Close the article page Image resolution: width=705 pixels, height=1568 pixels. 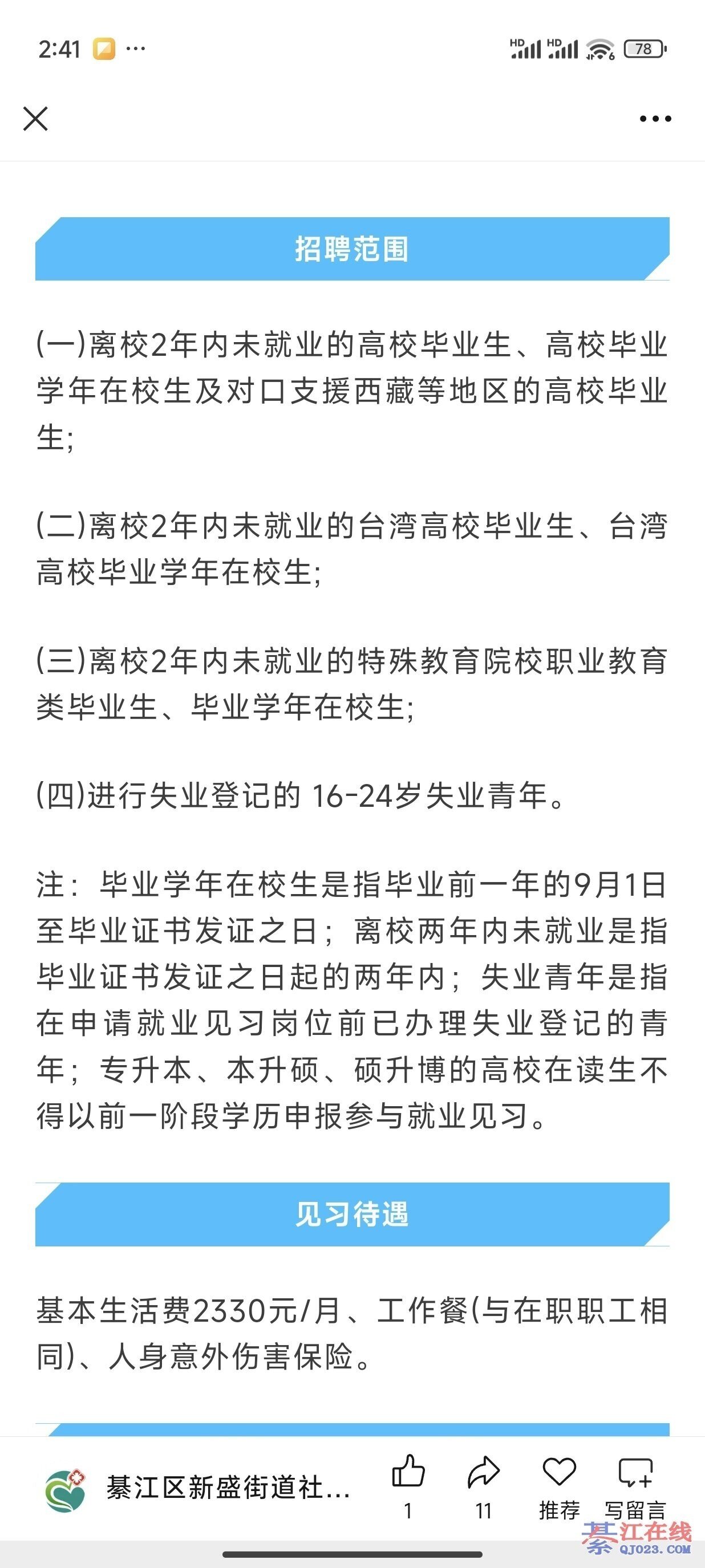coord(35,119)
